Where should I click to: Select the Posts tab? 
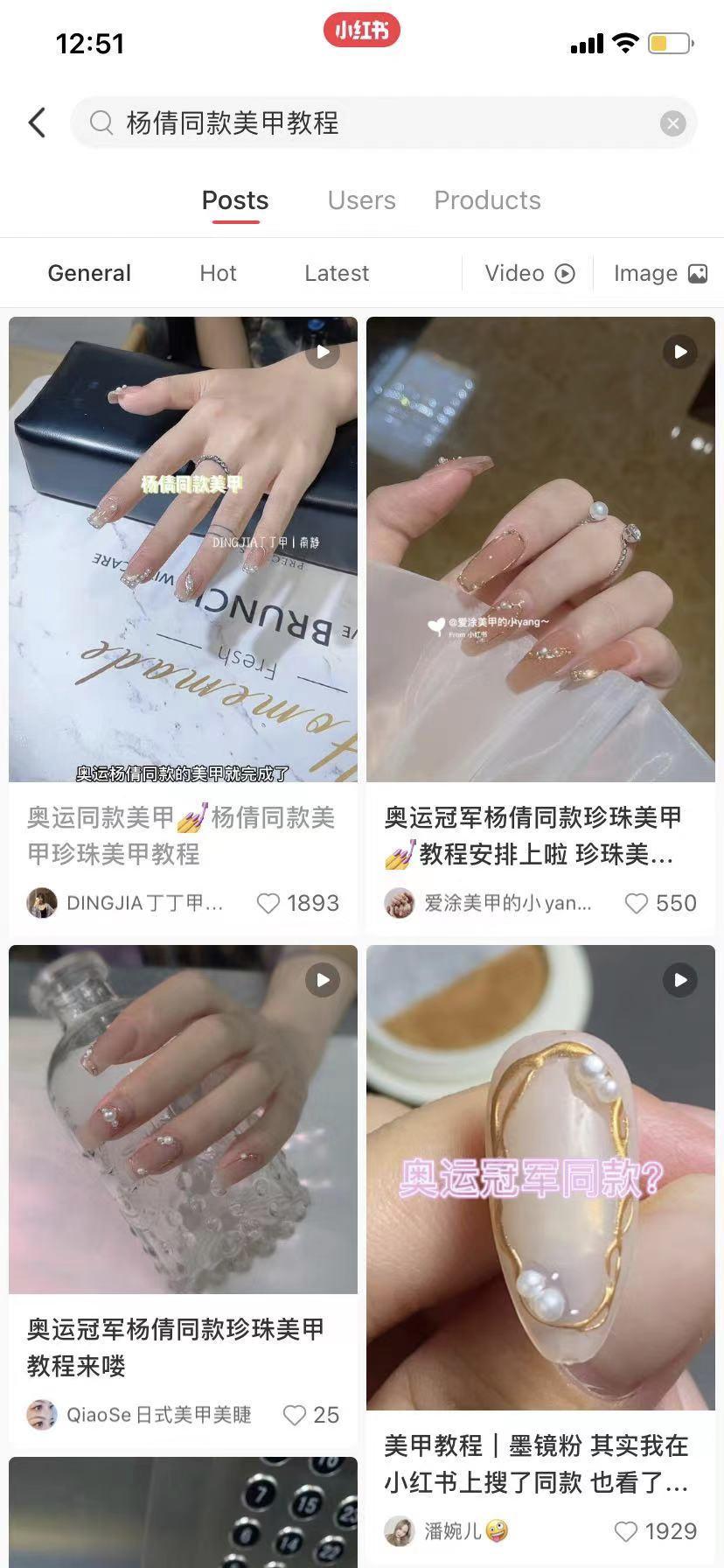tap(235, 200)
